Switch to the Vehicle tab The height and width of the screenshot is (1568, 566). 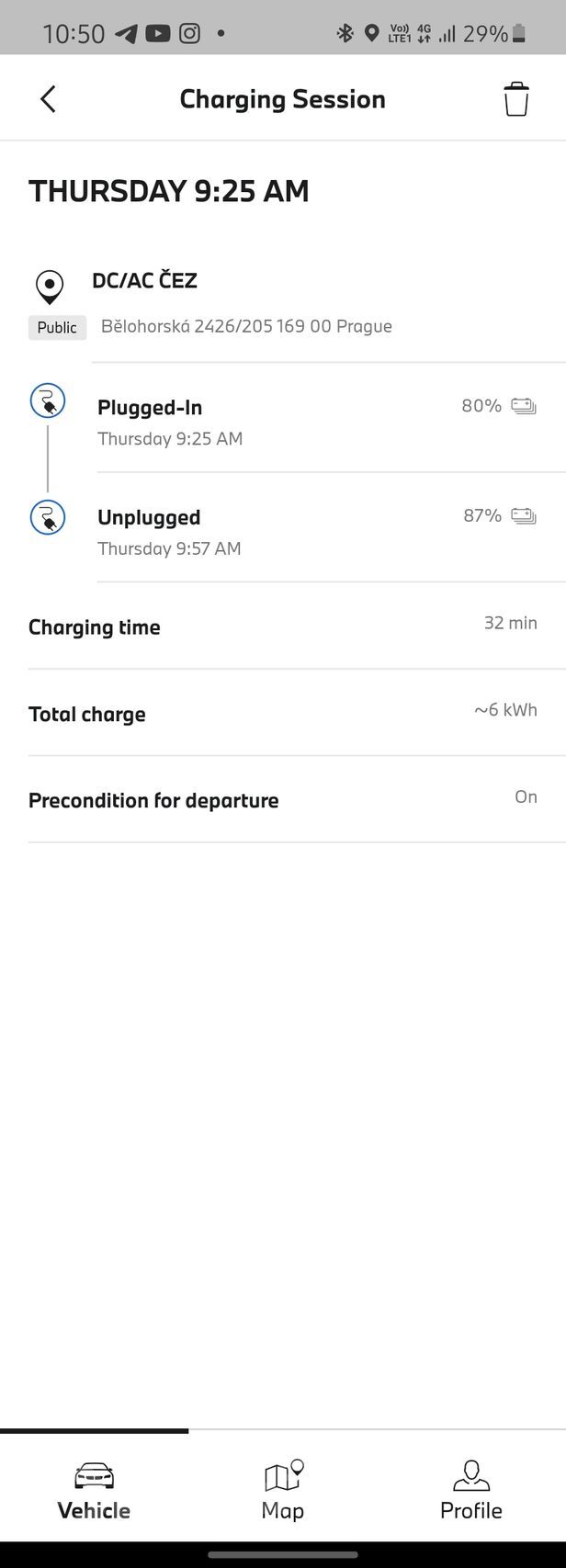94,1490
